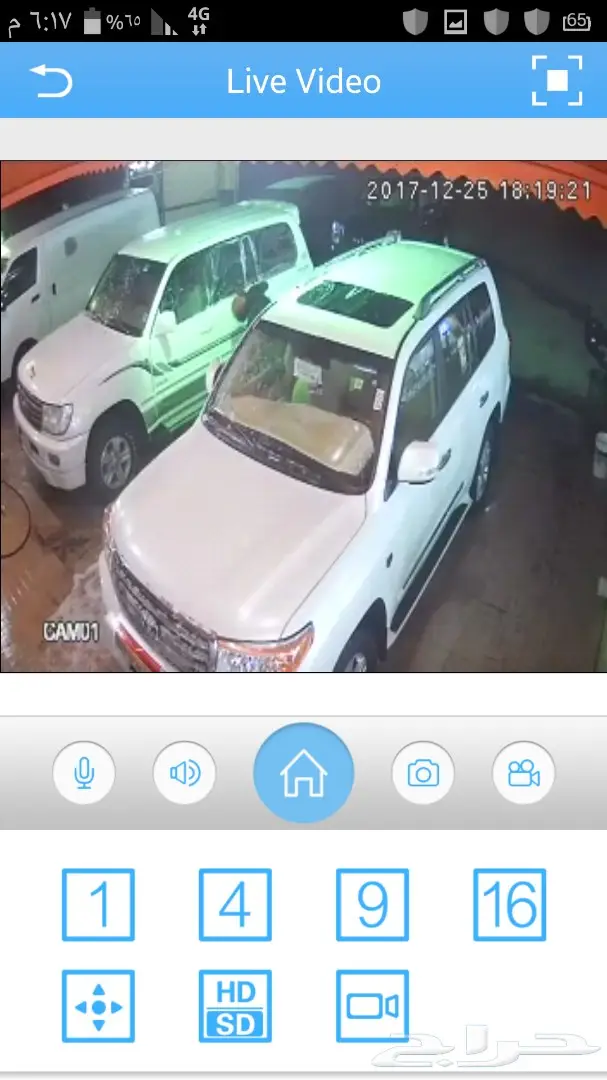Screen dimensions: 607x1080
Task: Enter fullscreen video mode
Action: pos(556,80)
